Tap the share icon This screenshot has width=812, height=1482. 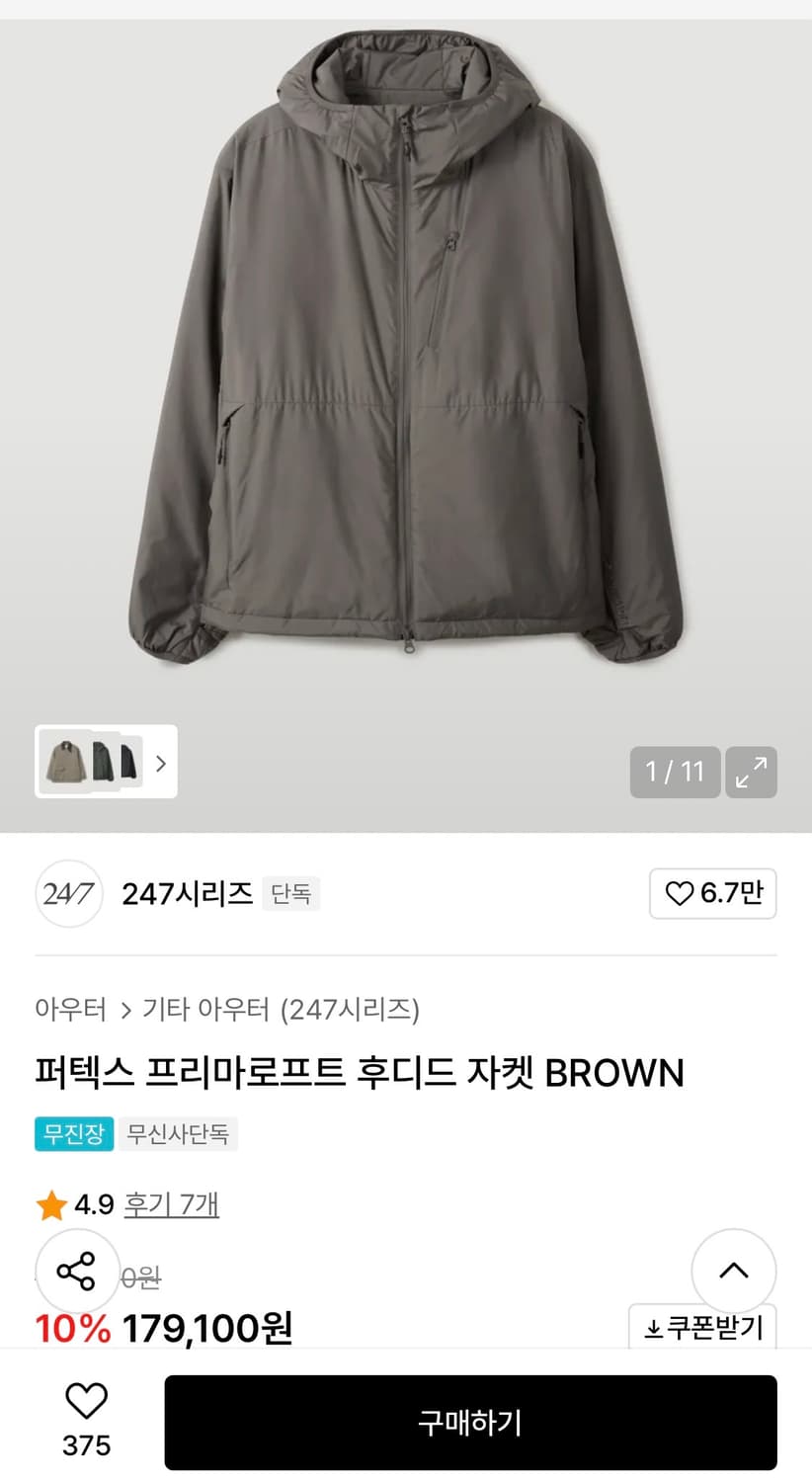pos(77,1271)
